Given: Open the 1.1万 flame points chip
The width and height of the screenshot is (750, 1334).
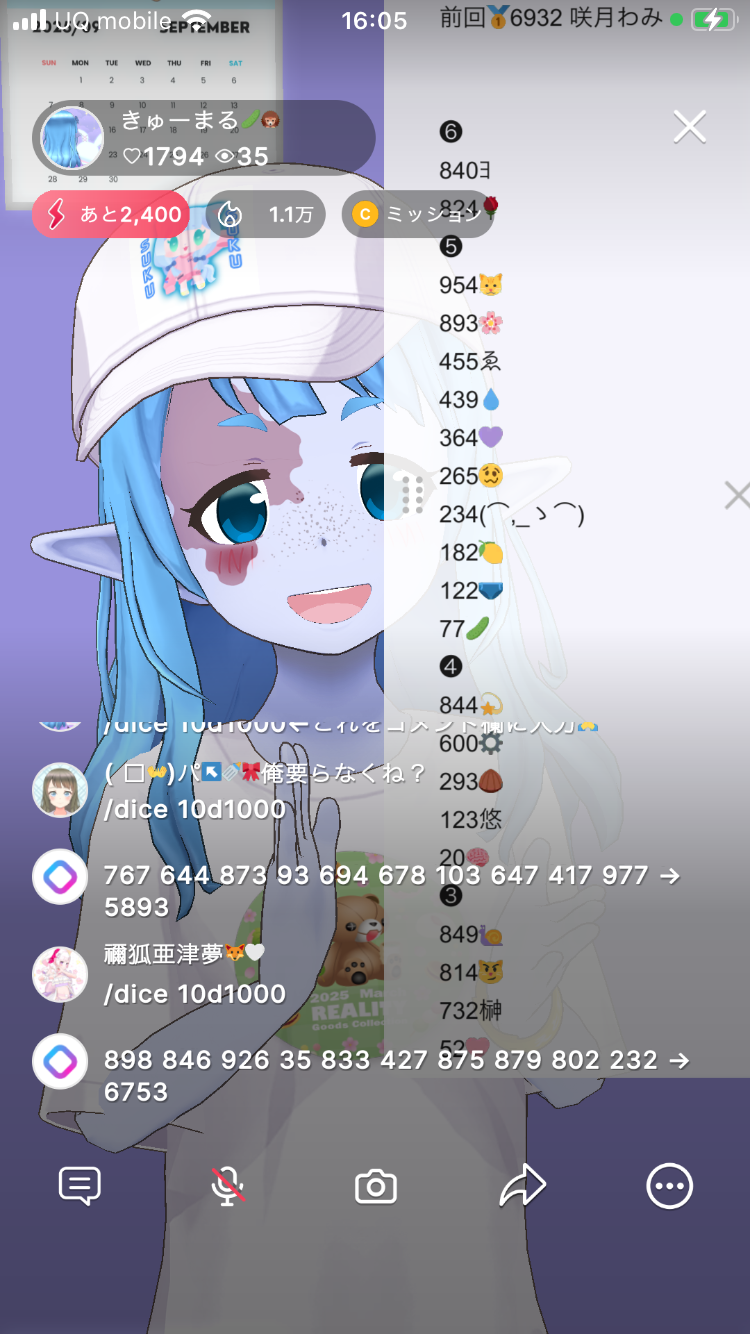Looking at the screenshot, I should click(266, 214).
